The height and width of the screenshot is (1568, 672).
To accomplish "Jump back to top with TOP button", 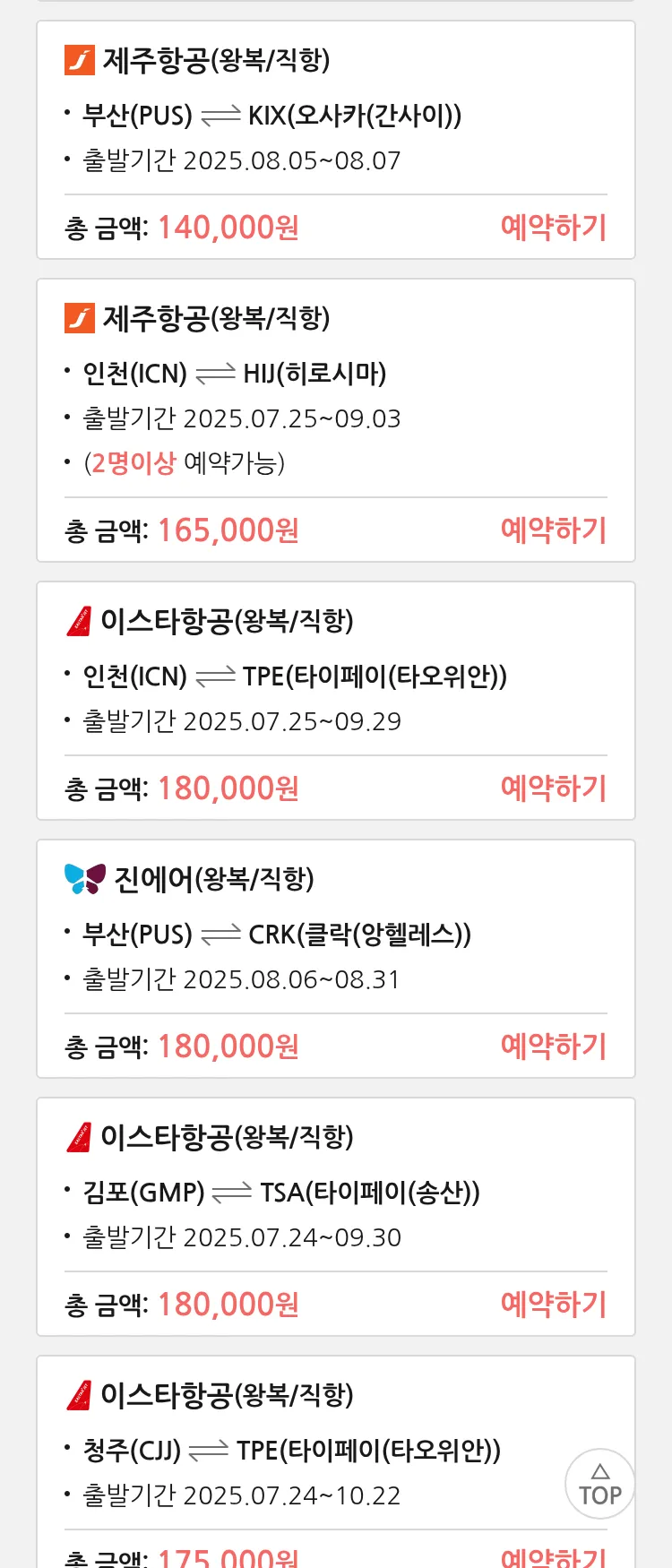I will (599, 1485).
